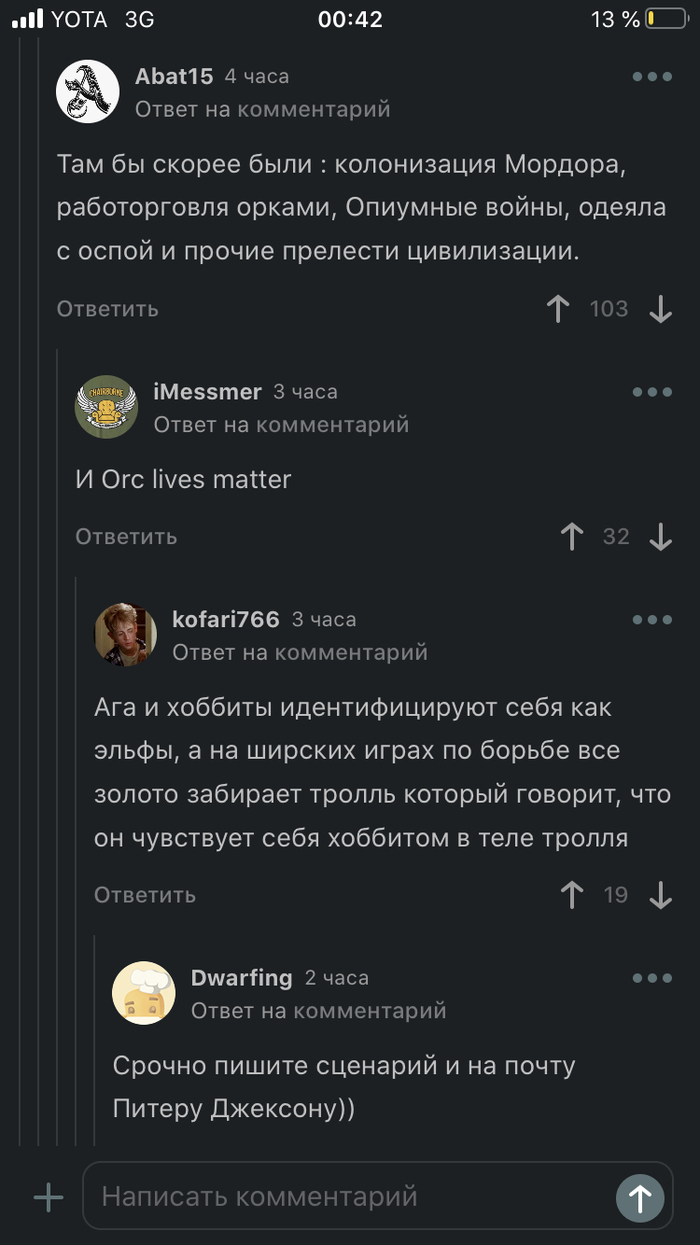Upvote kofari766's comment
The image size is (700, 1245).
click(572, 895)
